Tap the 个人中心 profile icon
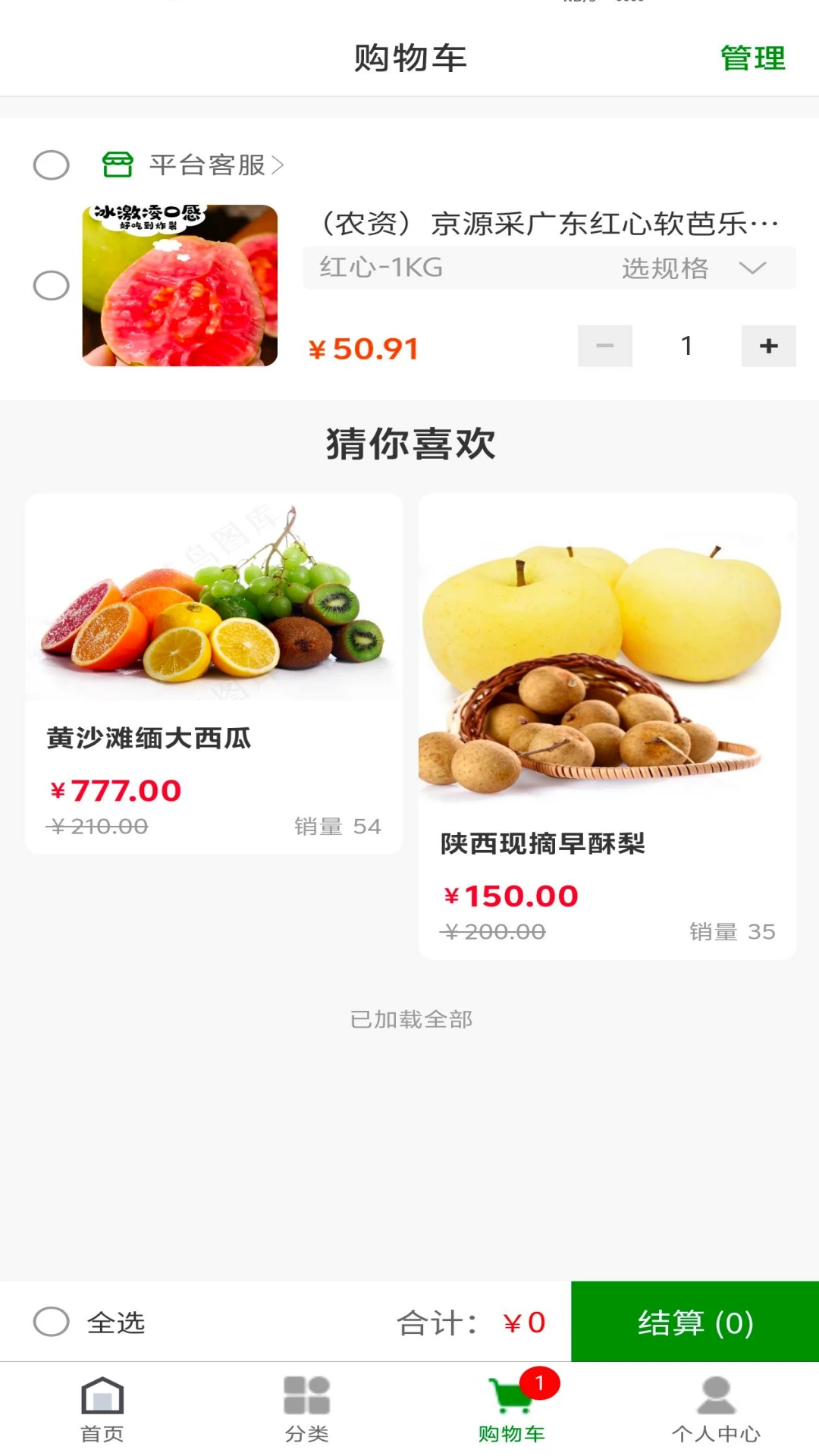The width and height of the screenshot is (819, 1456). pos(714,1407)
